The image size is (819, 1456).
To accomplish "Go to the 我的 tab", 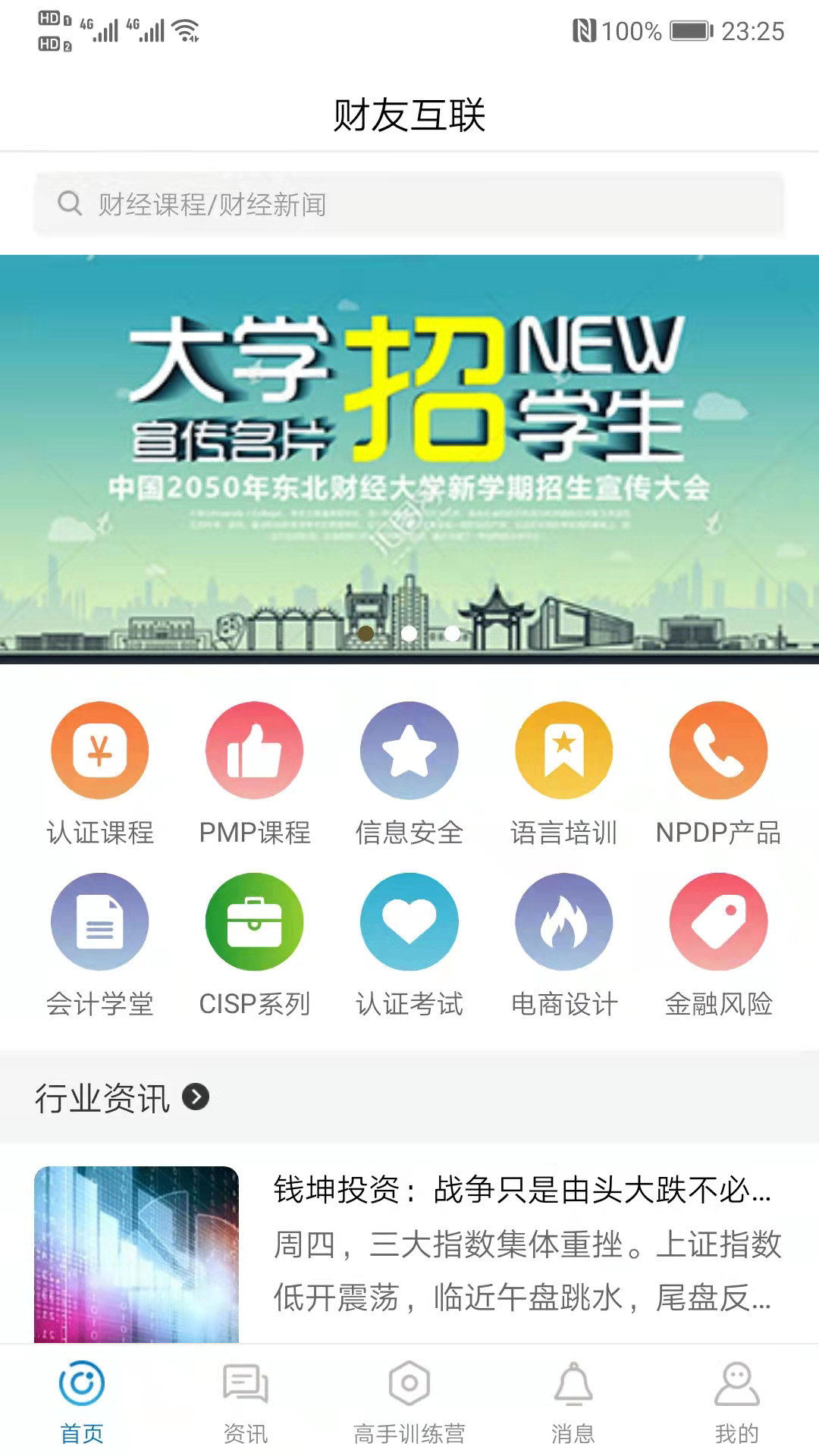I will click(x=737, y=1401).
